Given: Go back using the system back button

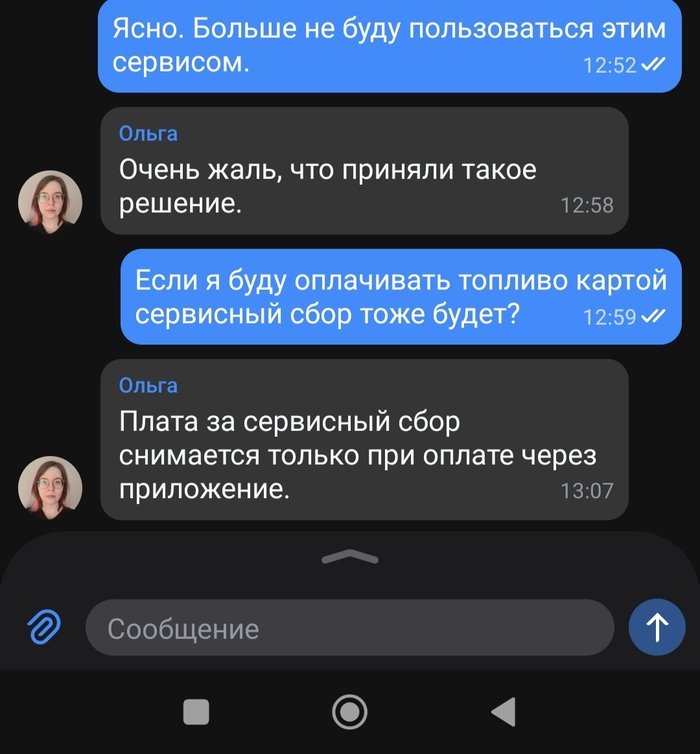Looking at the screenshot, I should 503,712.
